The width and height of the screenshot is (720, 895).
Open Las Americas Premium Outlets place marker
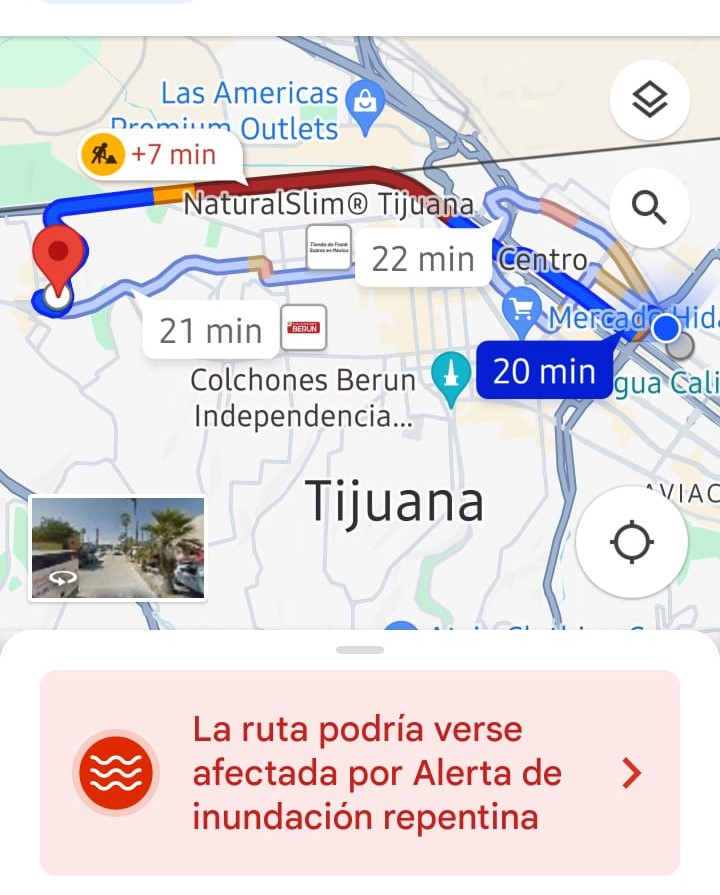pyautogui.click(x=365, y=101)
